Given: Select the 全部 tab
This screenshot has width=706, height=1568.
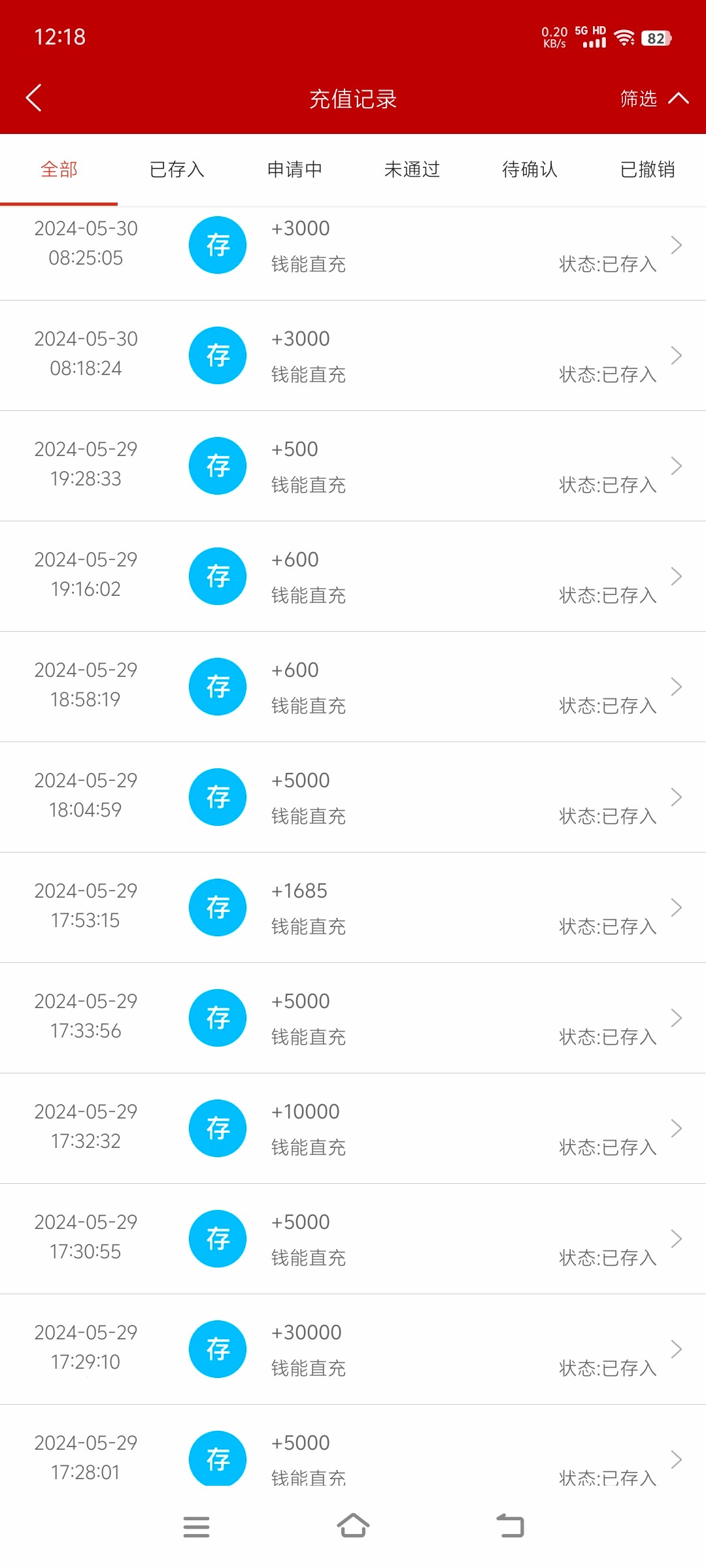Looking at the screenshot, I should (x=59, y=170).
